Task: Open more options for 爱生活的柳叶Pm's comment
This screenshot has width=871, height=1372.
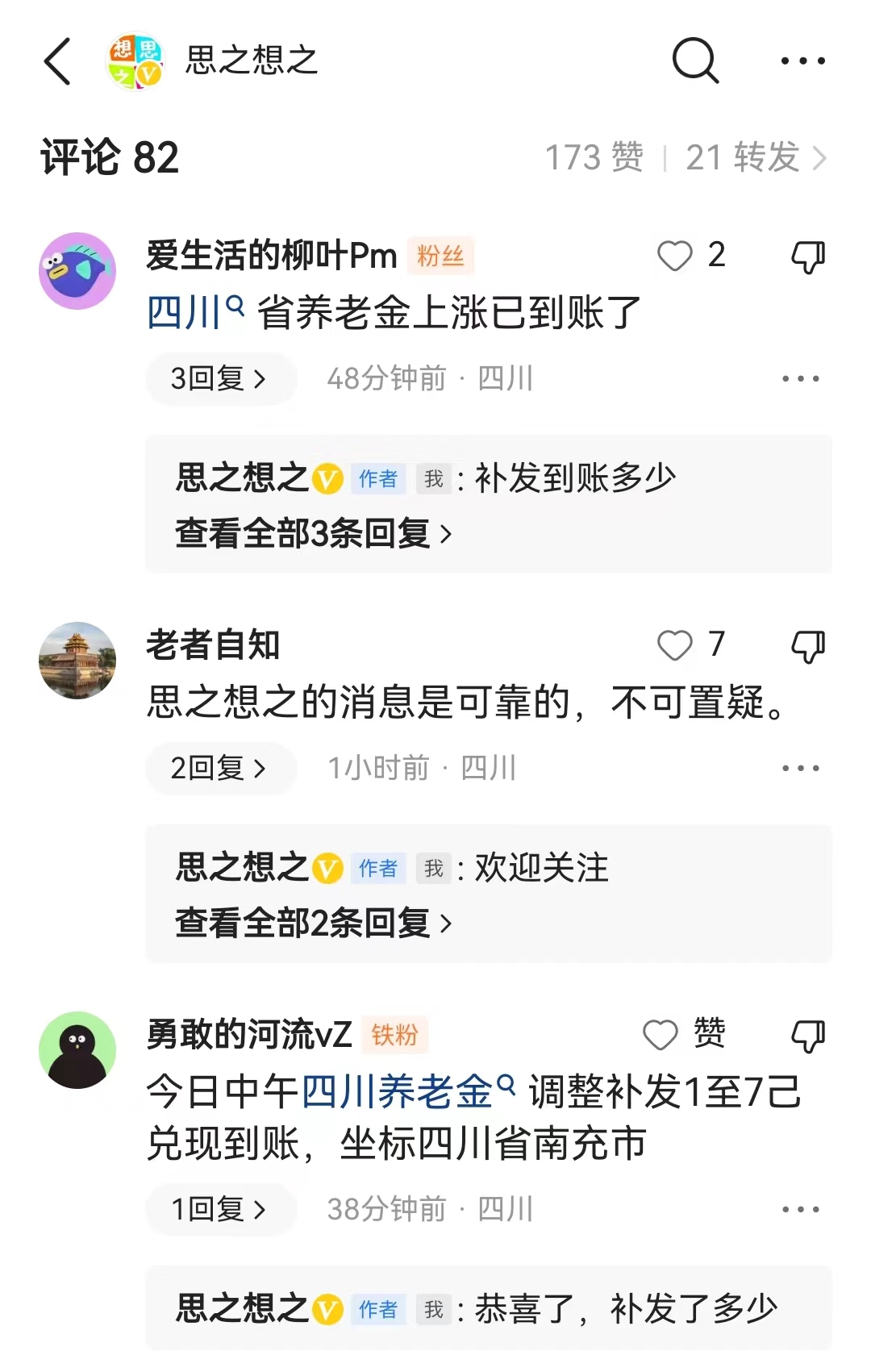Action: tap(800, 378)
